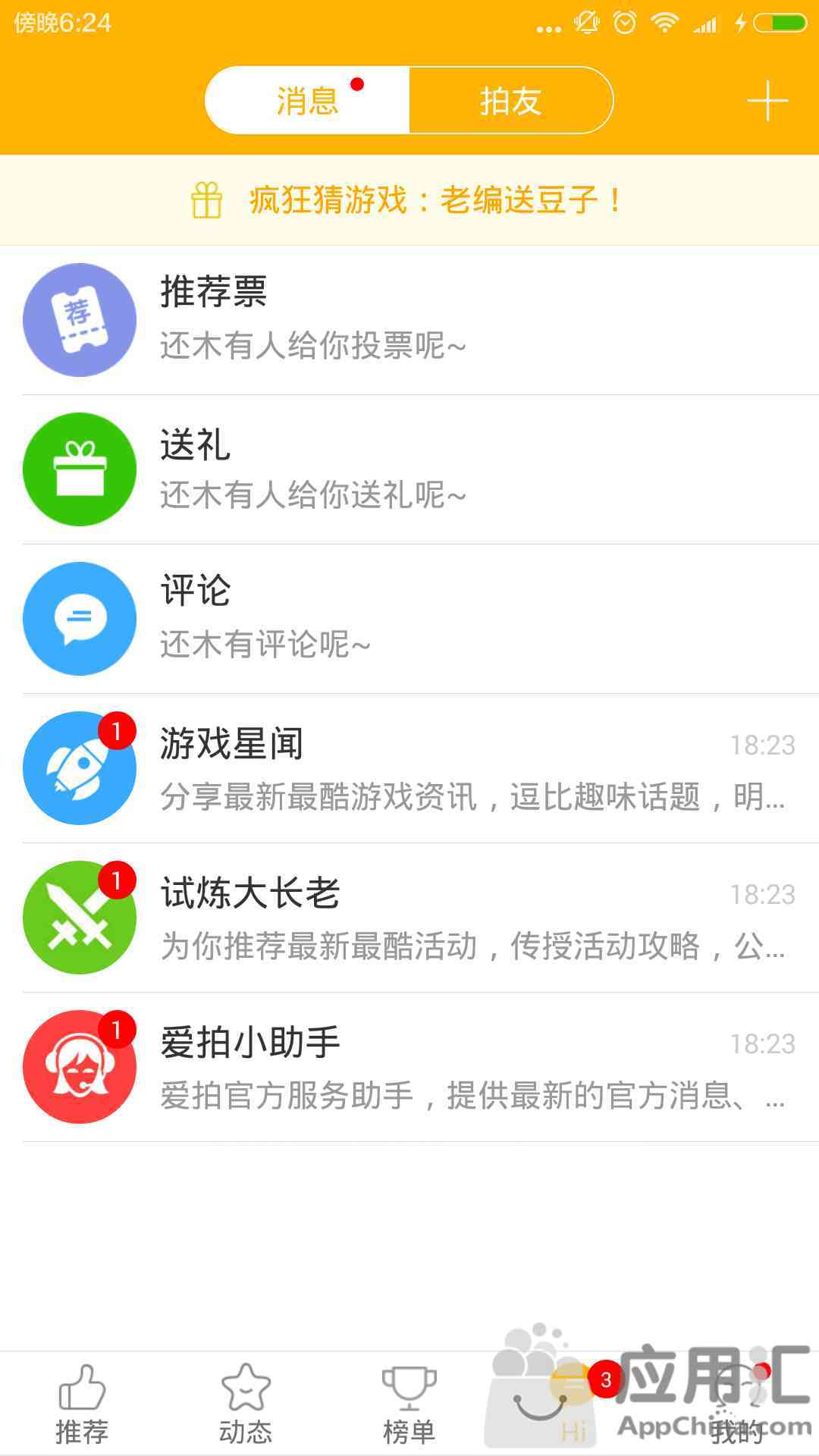Image resolution: width=819 pixels, height=1456 pixels.
Task: Open the 爱拍小助手 conversation
Action: point(409,1067)
